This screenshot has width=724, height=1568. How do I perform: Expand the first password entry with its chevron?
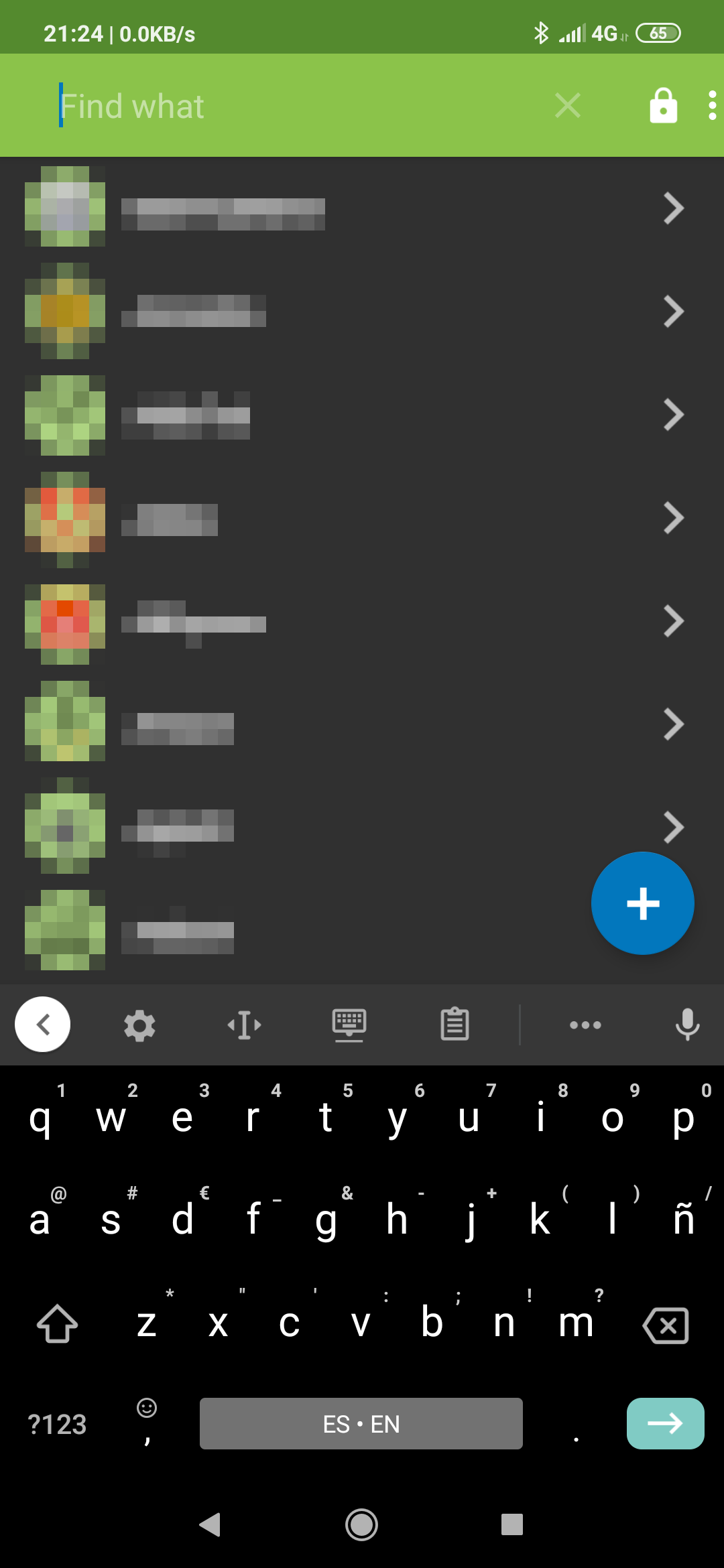pos(674,208)
